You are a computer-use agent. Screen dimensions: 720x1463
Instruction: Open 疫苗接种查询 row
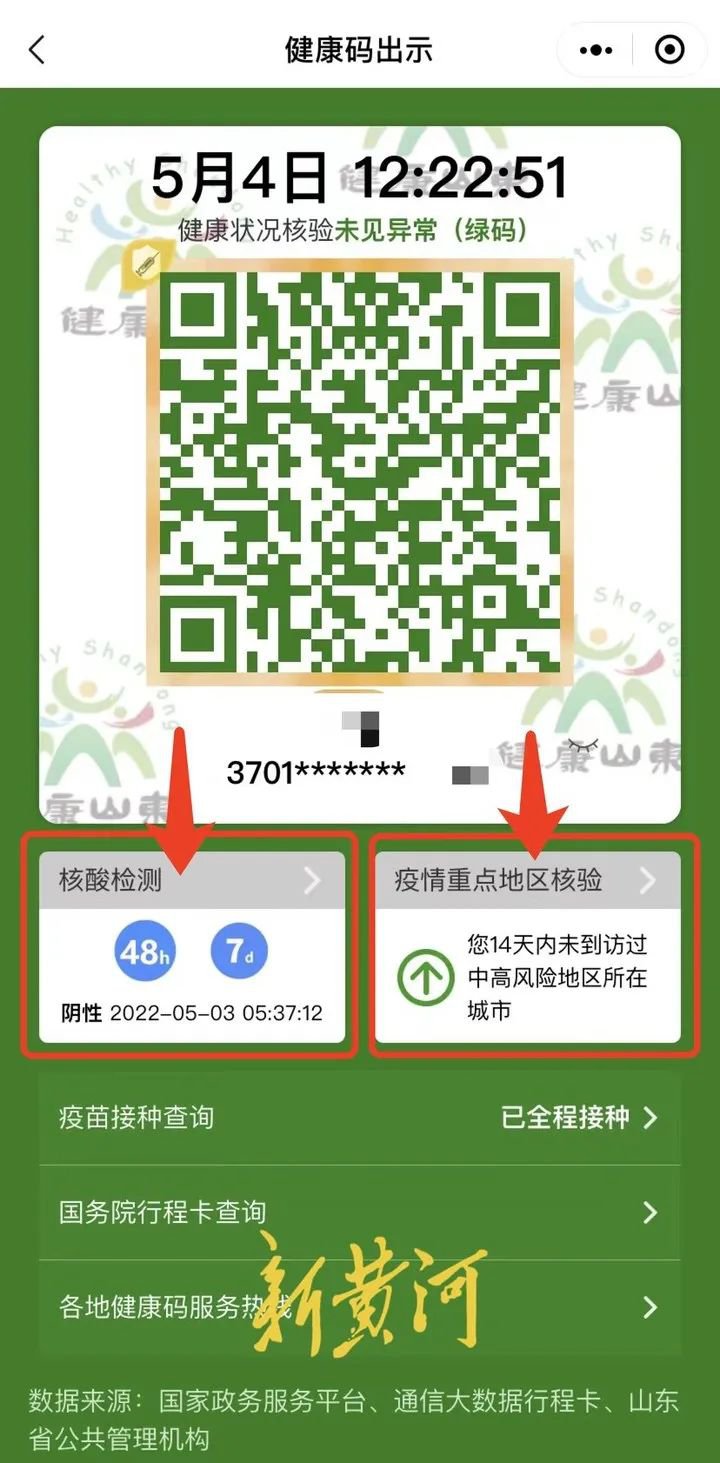coord(359,1117)
